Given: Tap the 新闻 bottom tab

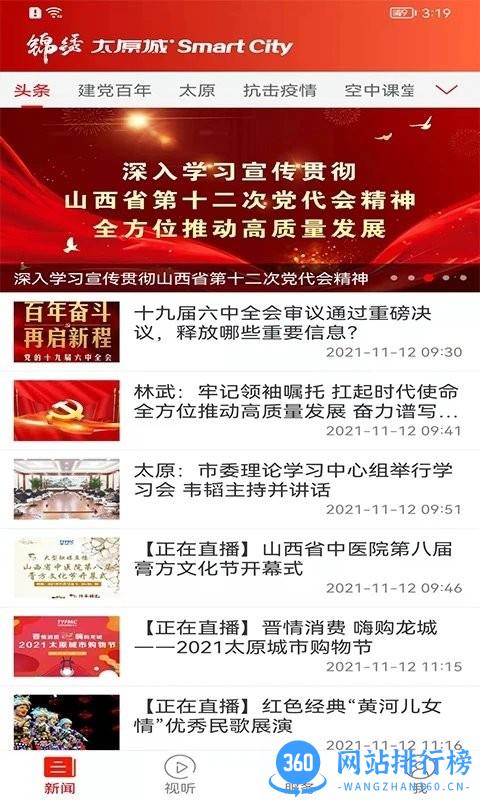Looking at the screenshot, I should pyautogui.click(x=60, y=774).
